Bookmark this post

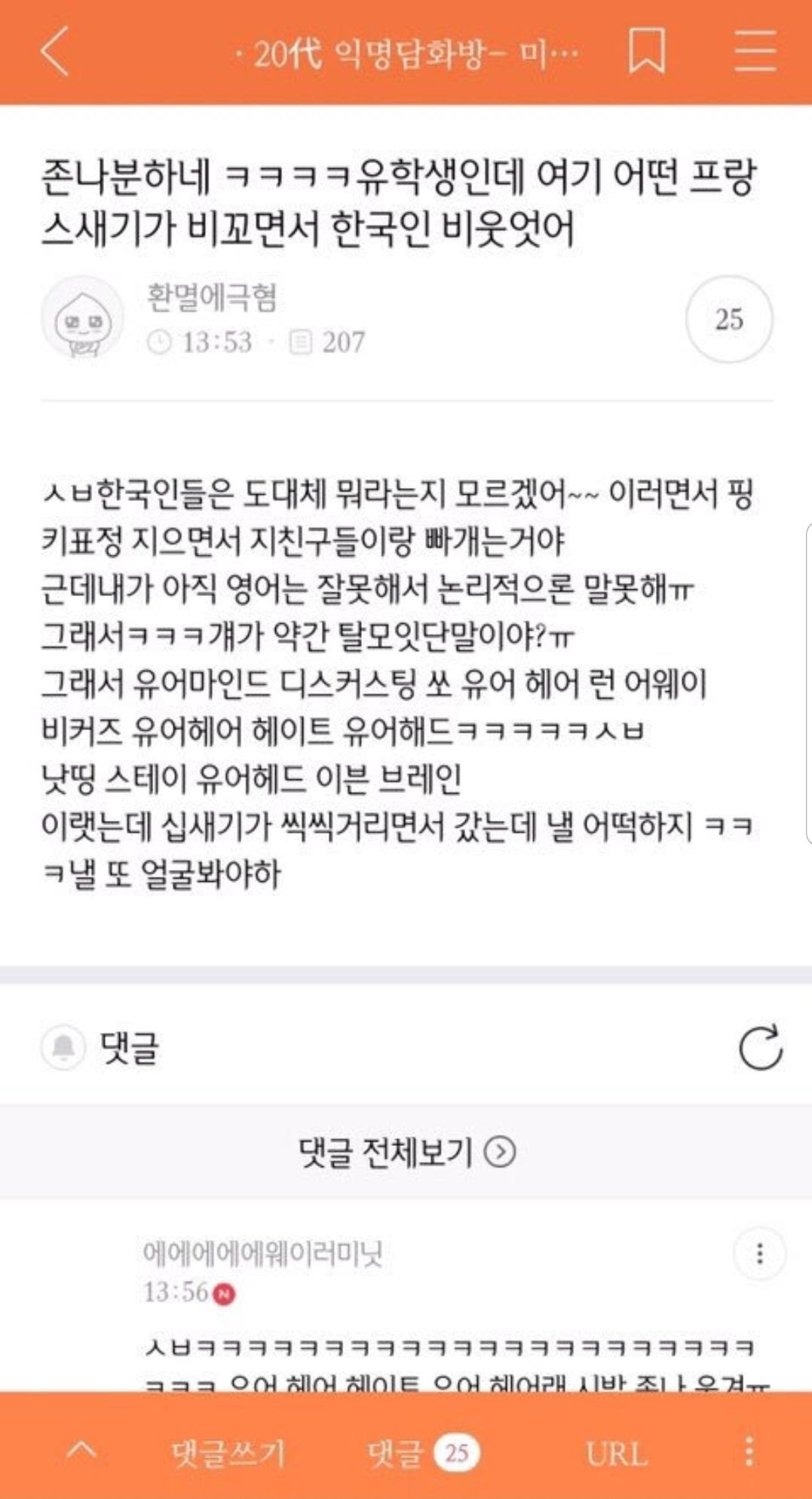(x=647, y=51)
